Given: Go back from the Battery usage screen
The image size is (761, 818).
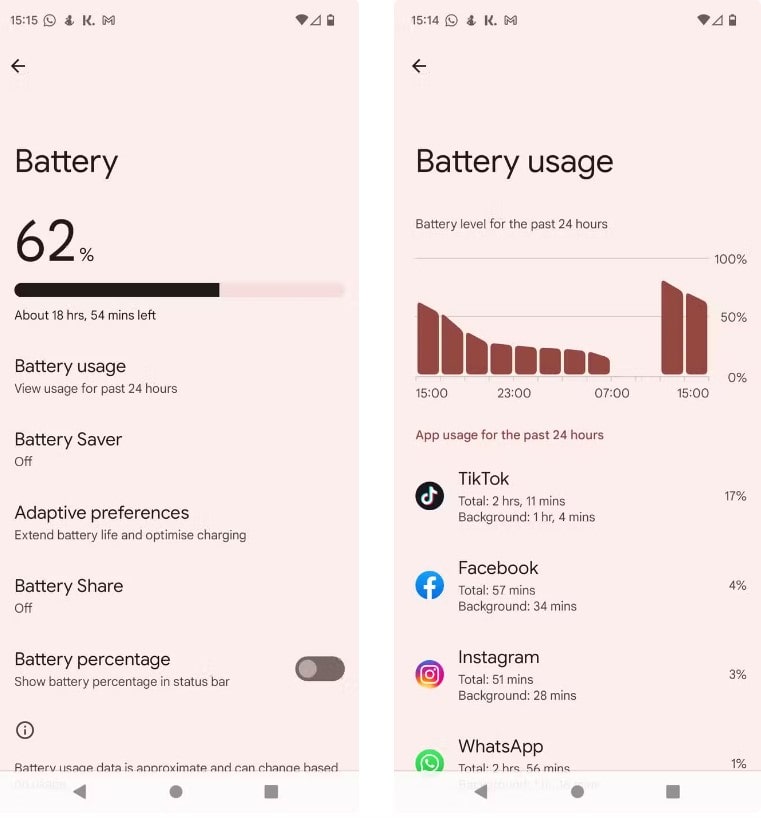Looking at the screenshot, I should coord(419,66).
